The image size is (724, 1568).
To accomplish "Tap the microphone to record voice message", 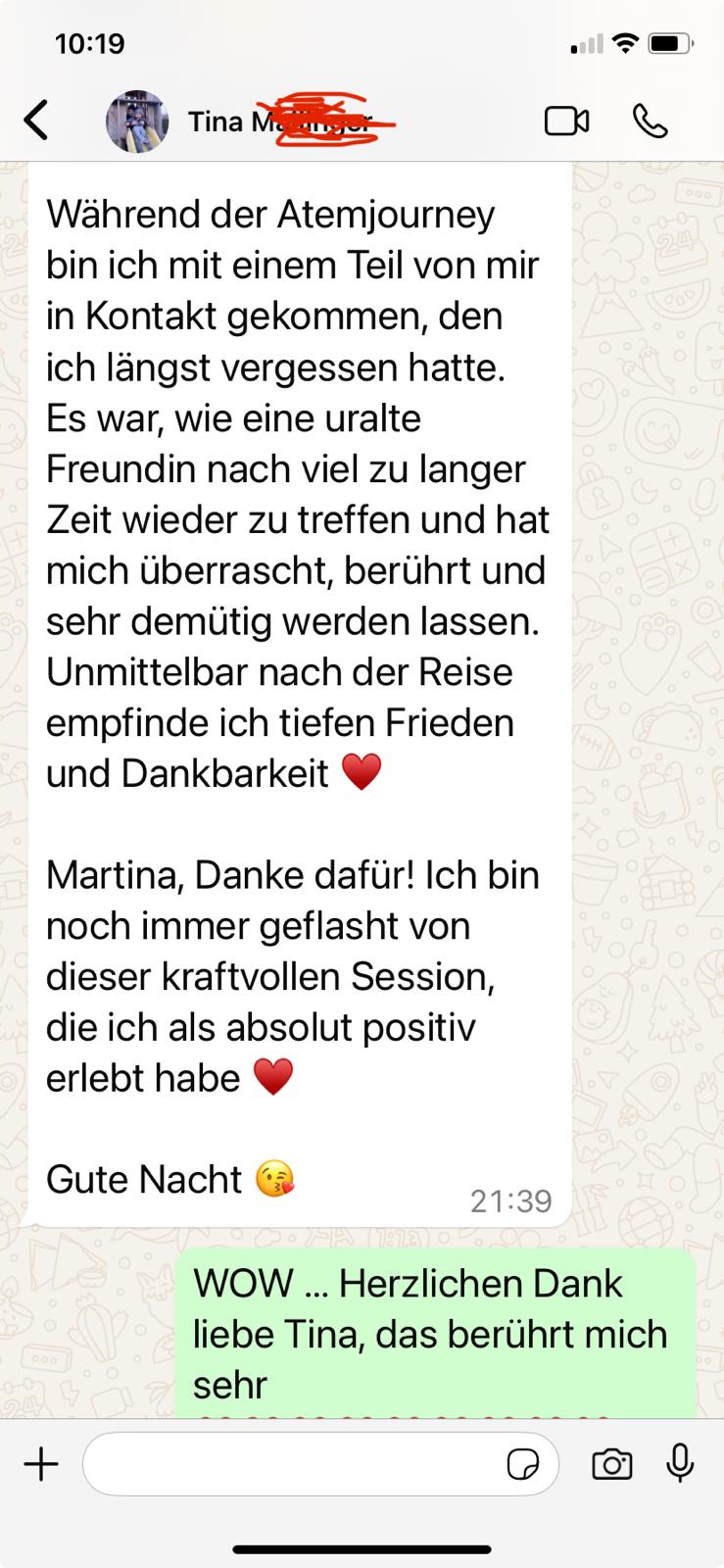I will tap(680, 1464).
